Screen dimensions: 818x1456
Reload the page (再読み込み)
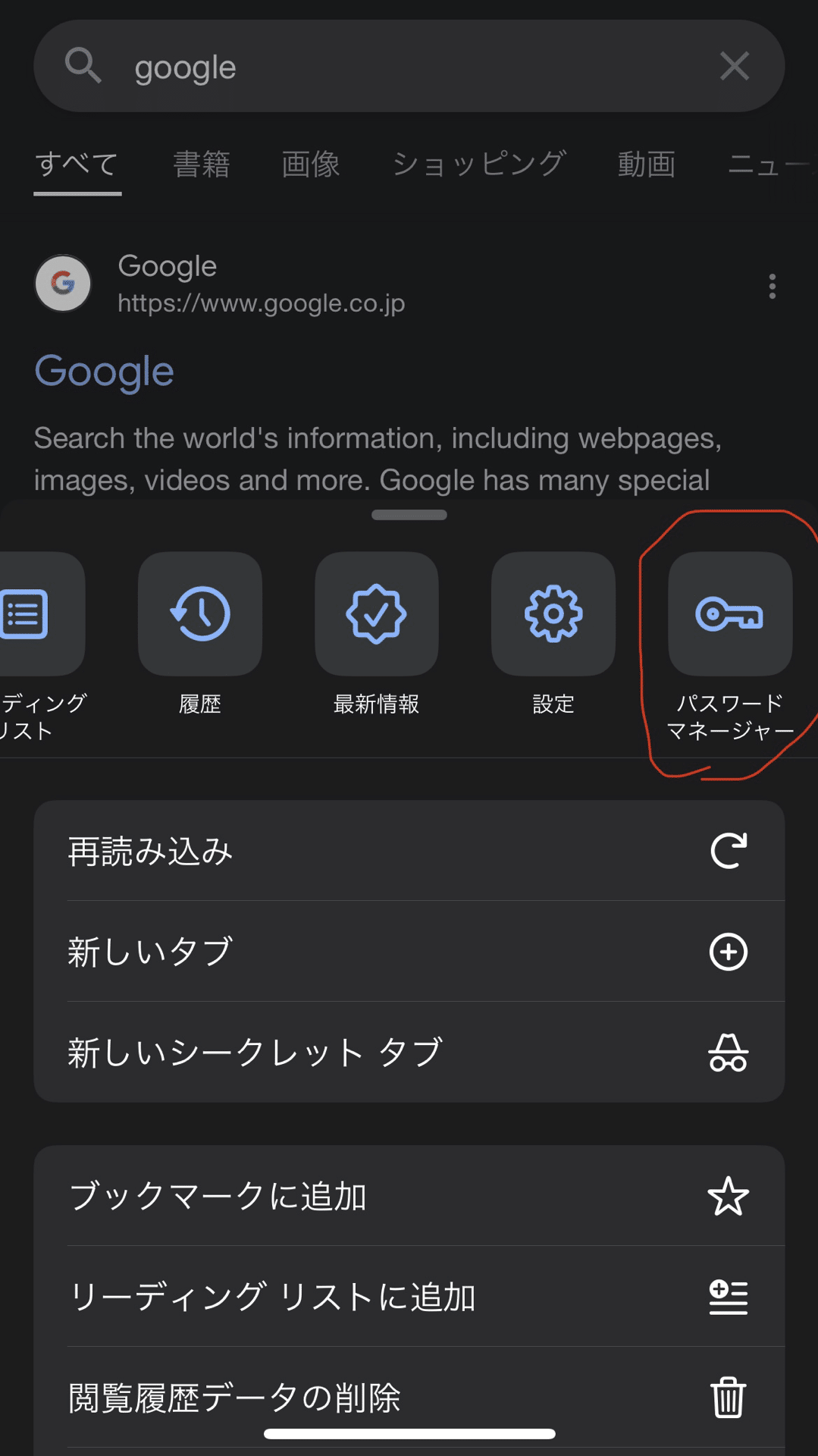409,851
